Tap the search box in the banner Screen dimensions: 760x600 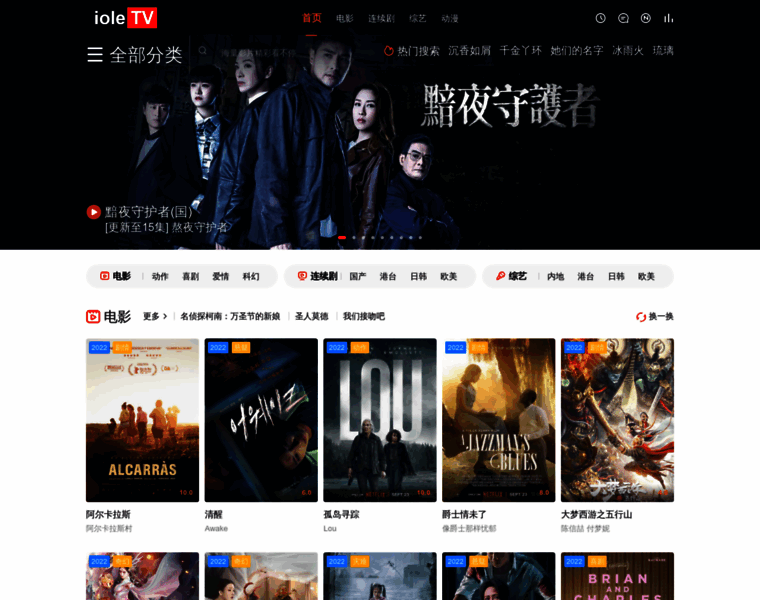tap(260, 52)
